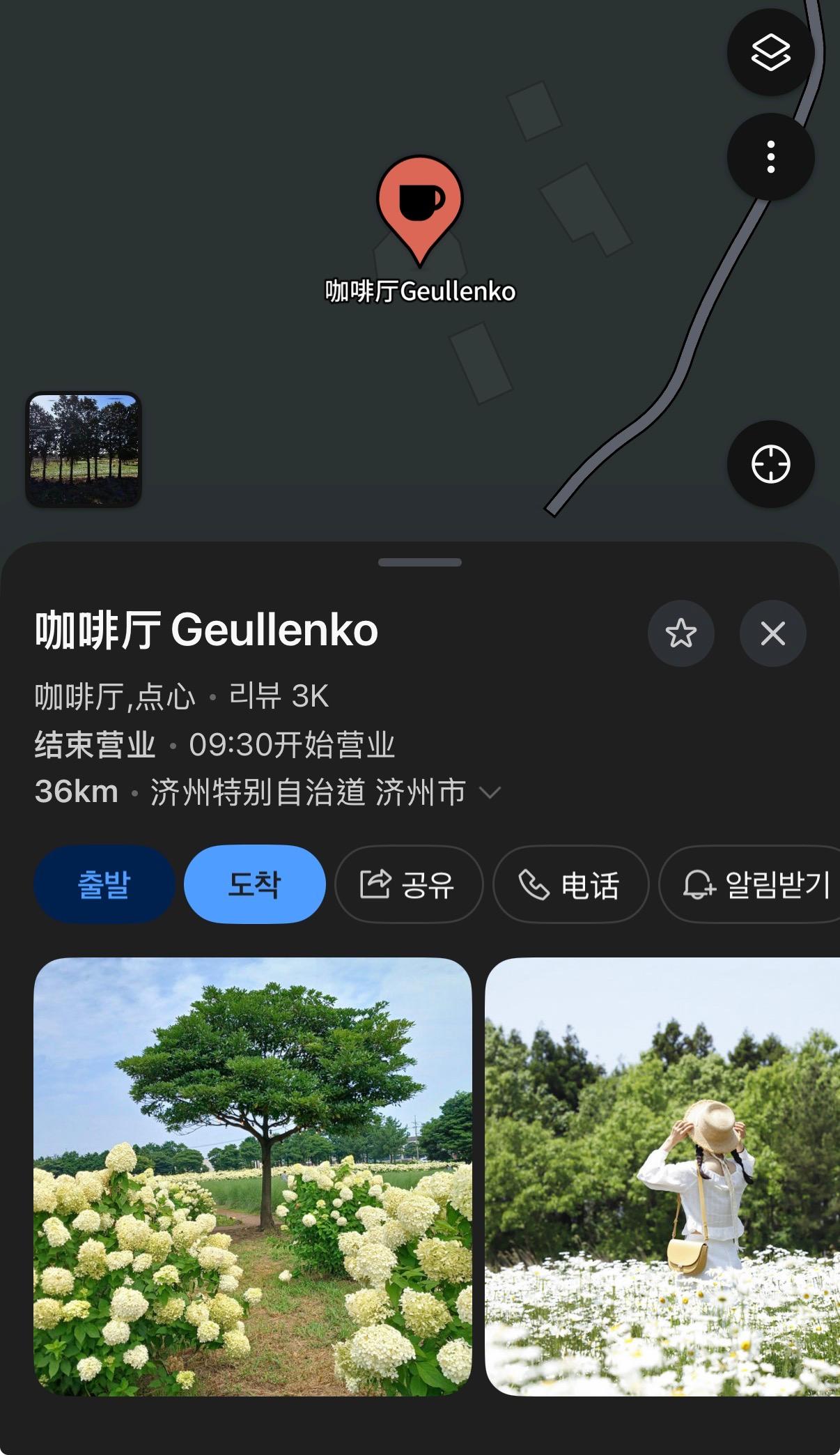Open the street view thumbnail
840x1455 pixels.
tap(84, 449)
